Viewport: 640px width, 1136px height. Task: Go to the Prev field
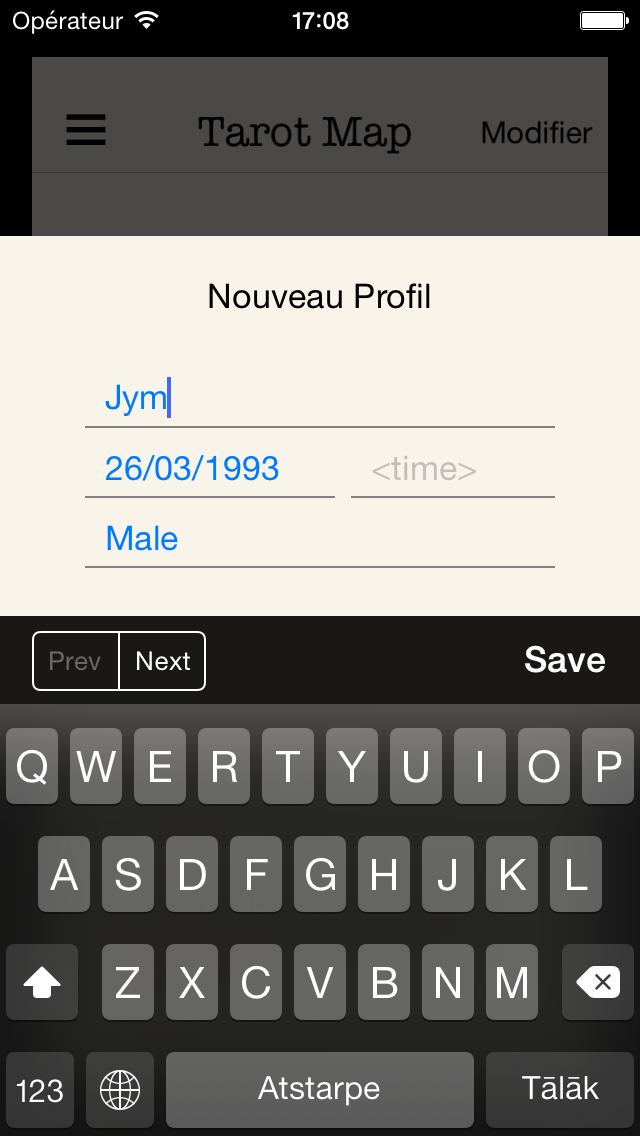pyautogui.click(x=76, y=661)
